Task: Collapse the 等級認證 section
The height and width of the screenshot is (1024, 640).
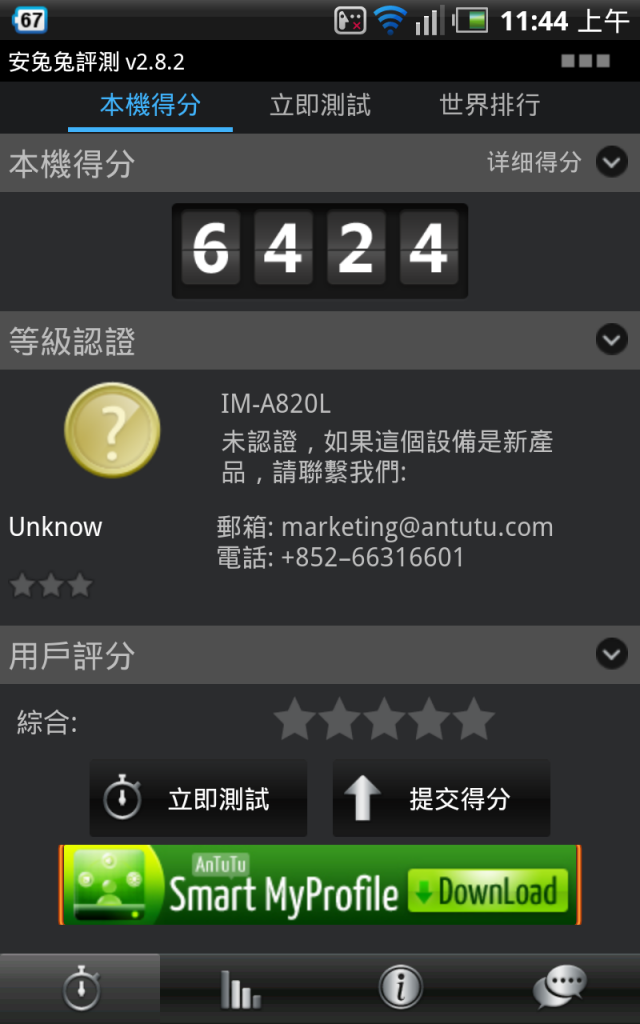Action: click(611, 340)
